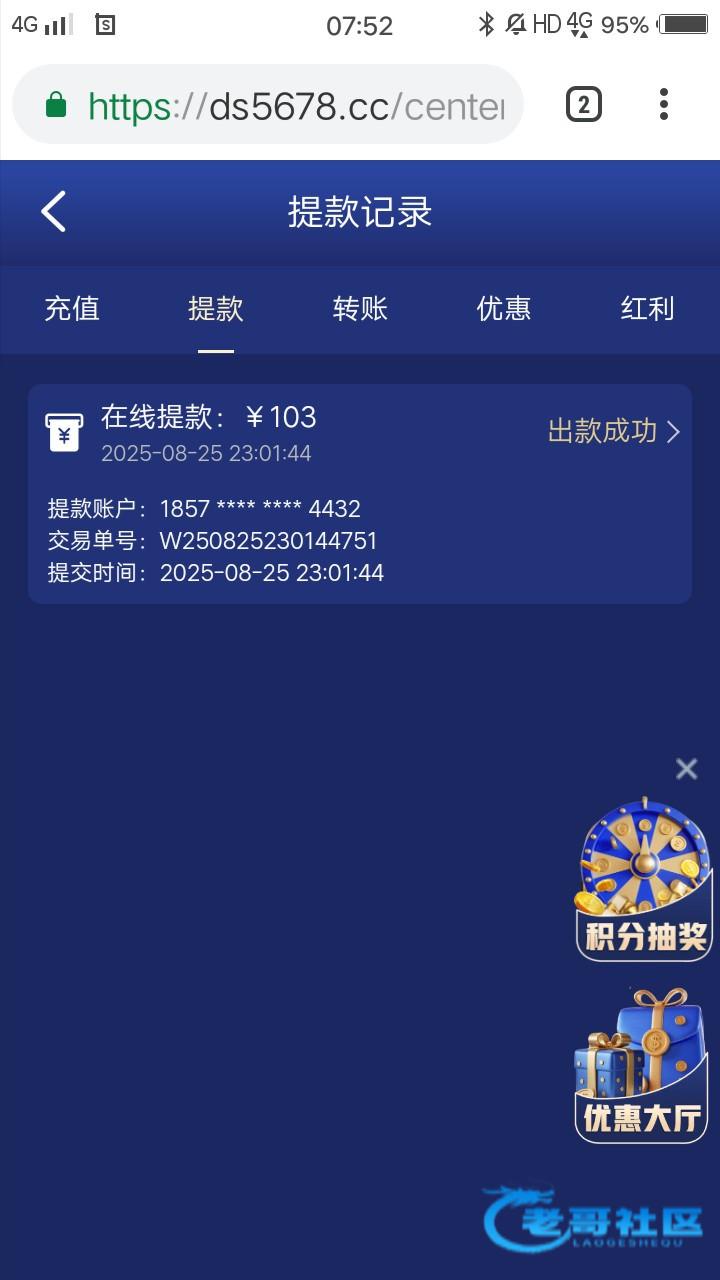Select the 提款 tab
Image resolution: width=720 pixels, height=1280 pixels.
point(216,309)
